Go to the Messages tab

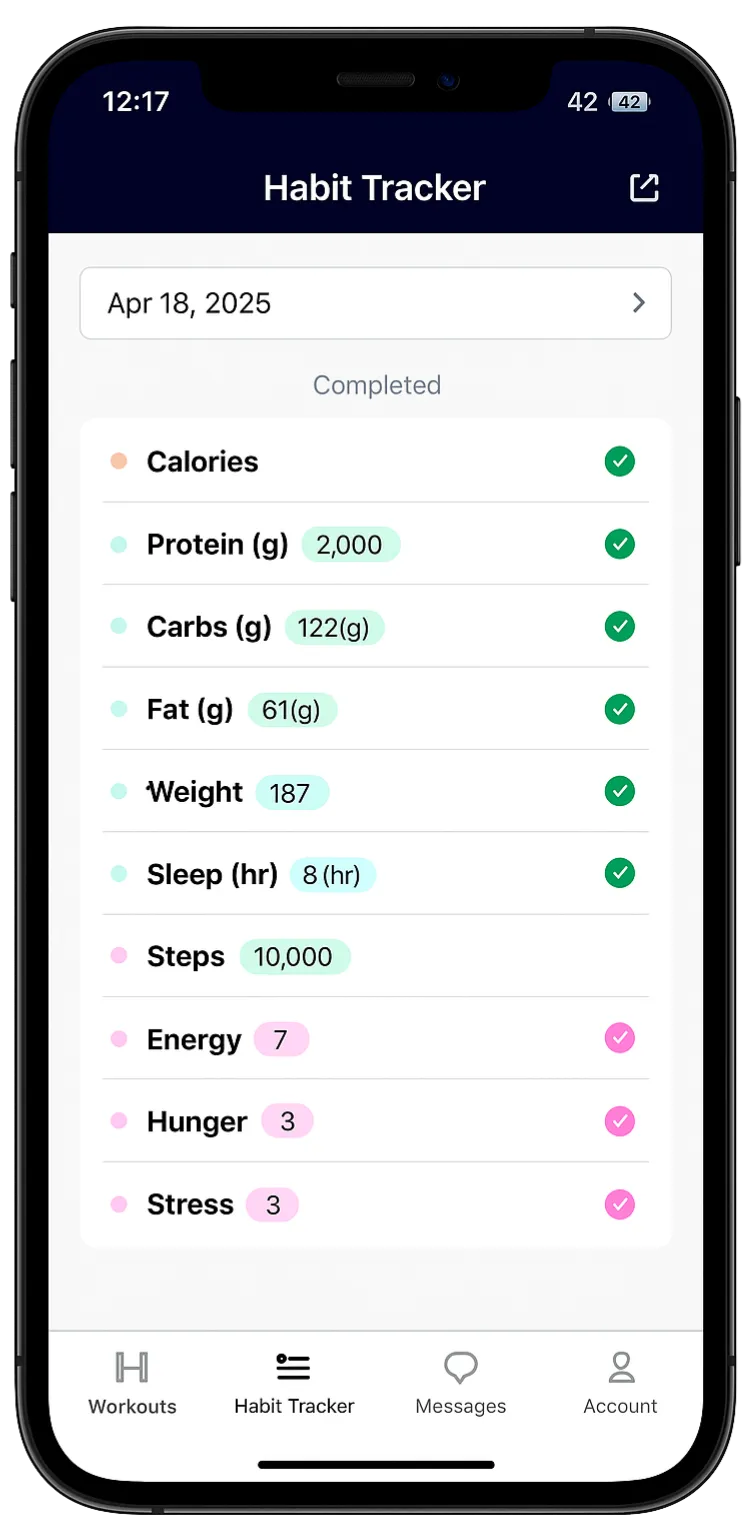pos(460,1383)
